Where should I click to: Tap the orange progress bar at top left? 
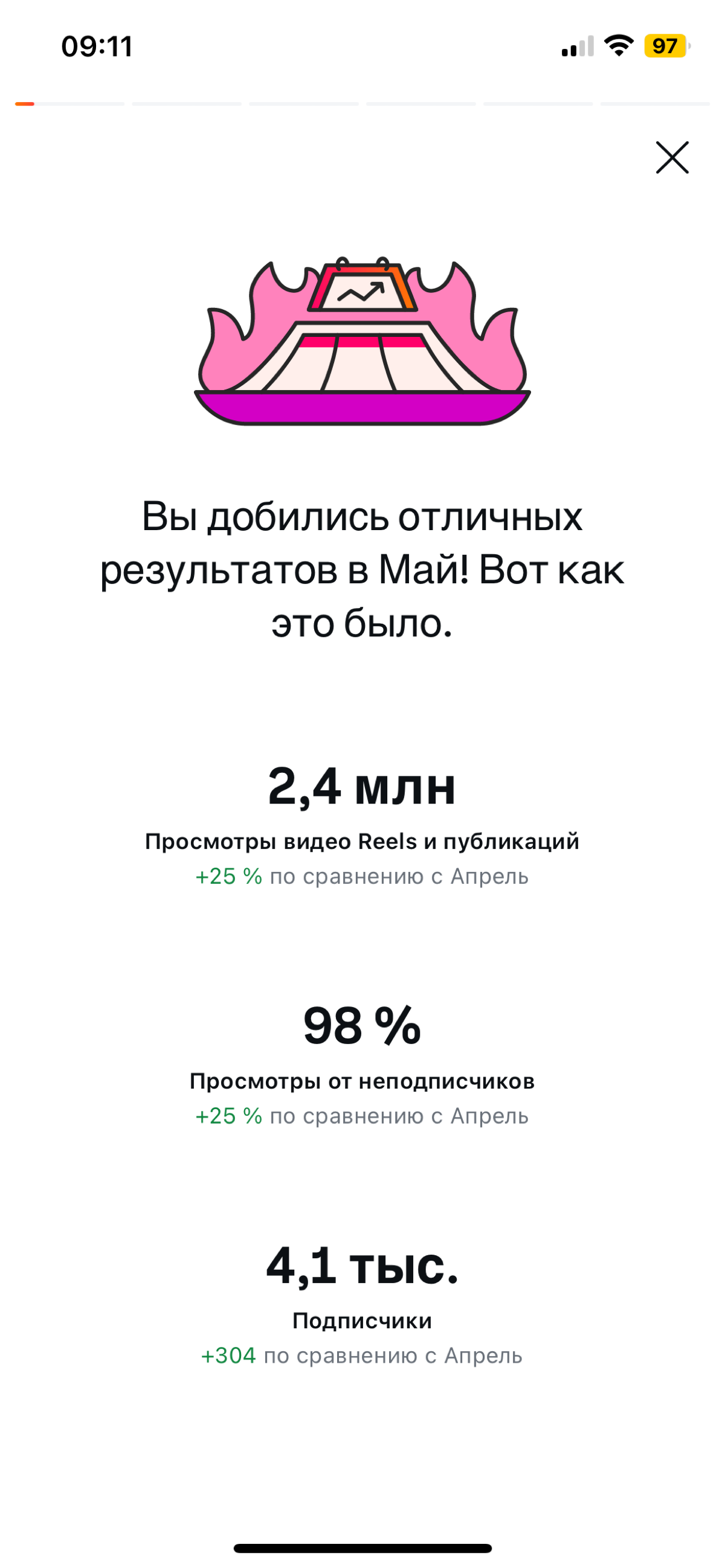[24, 104]
